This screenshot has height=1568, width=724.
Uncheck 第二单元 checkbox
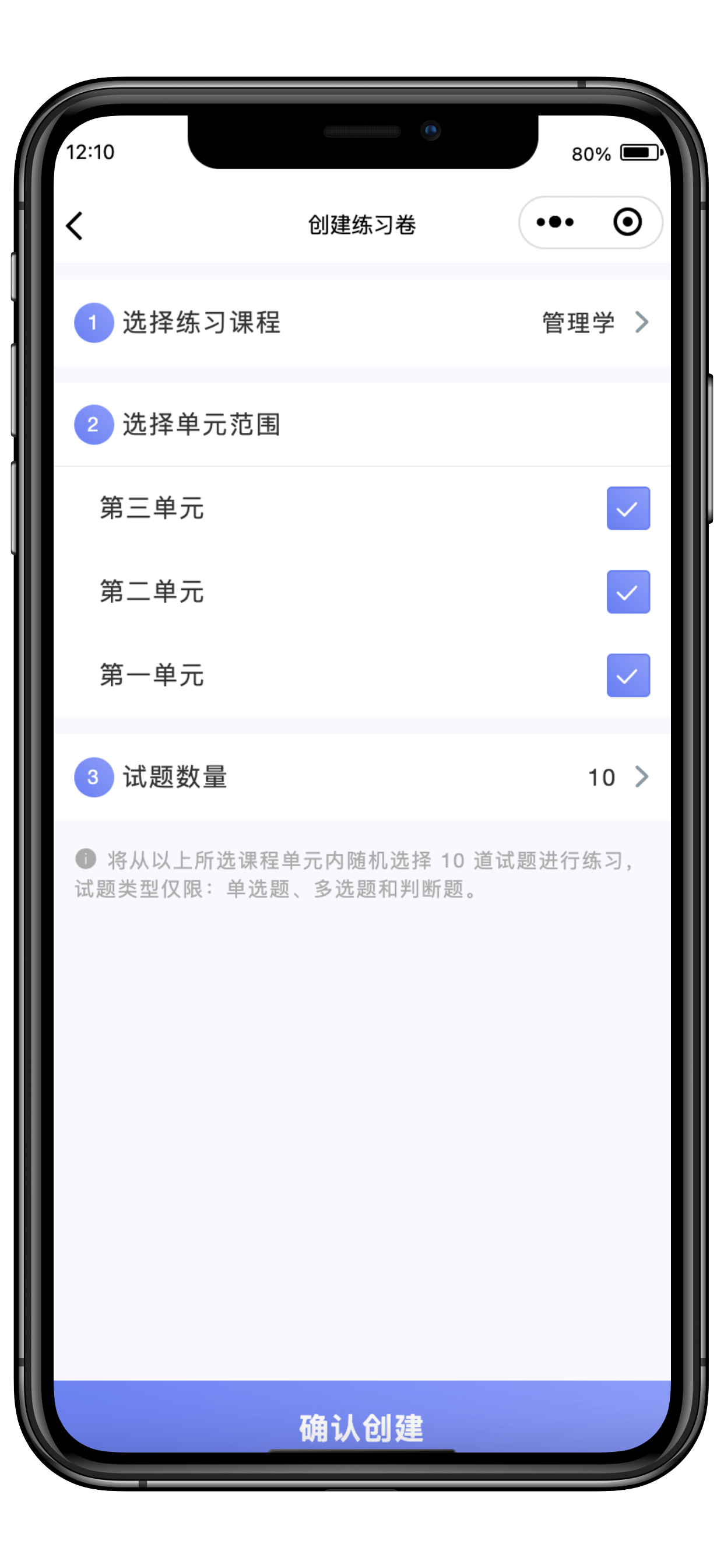point(627,591)
